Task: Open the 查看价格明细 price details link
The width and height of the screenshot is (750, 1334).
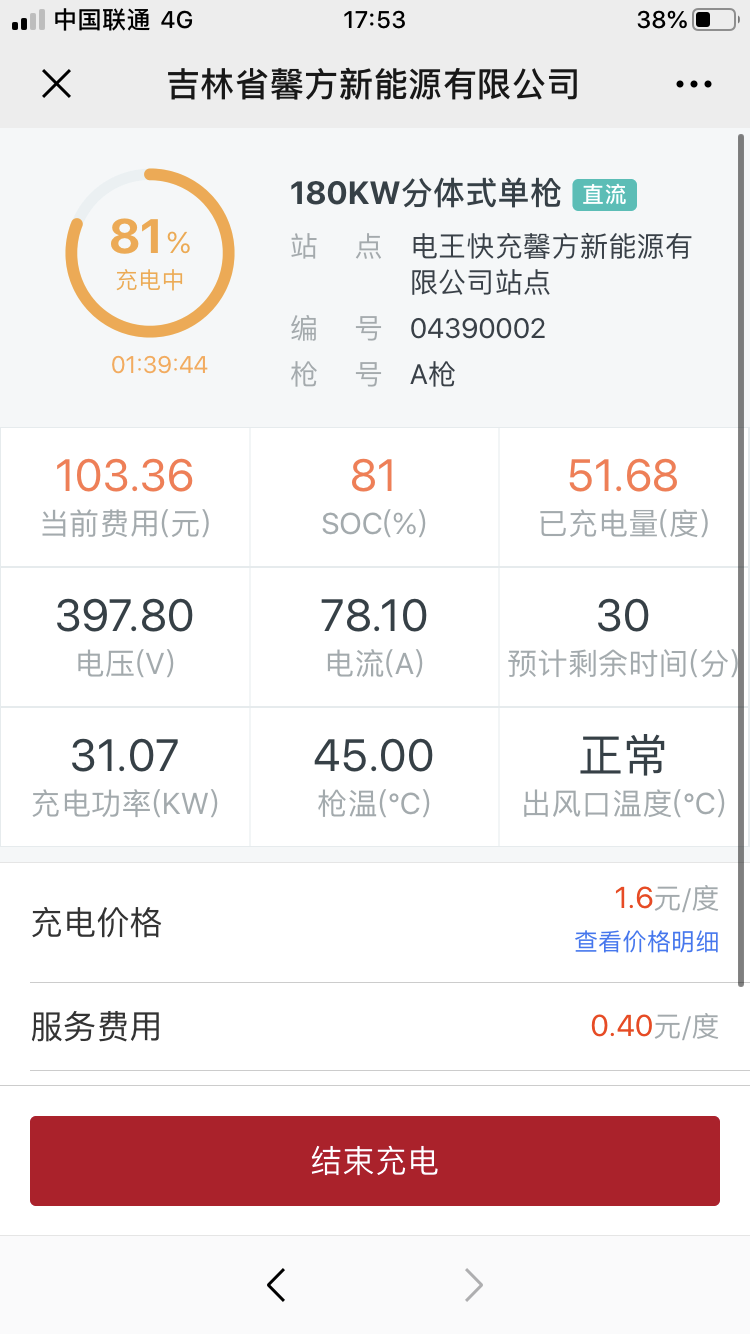Action: click(x=646, y=941)
